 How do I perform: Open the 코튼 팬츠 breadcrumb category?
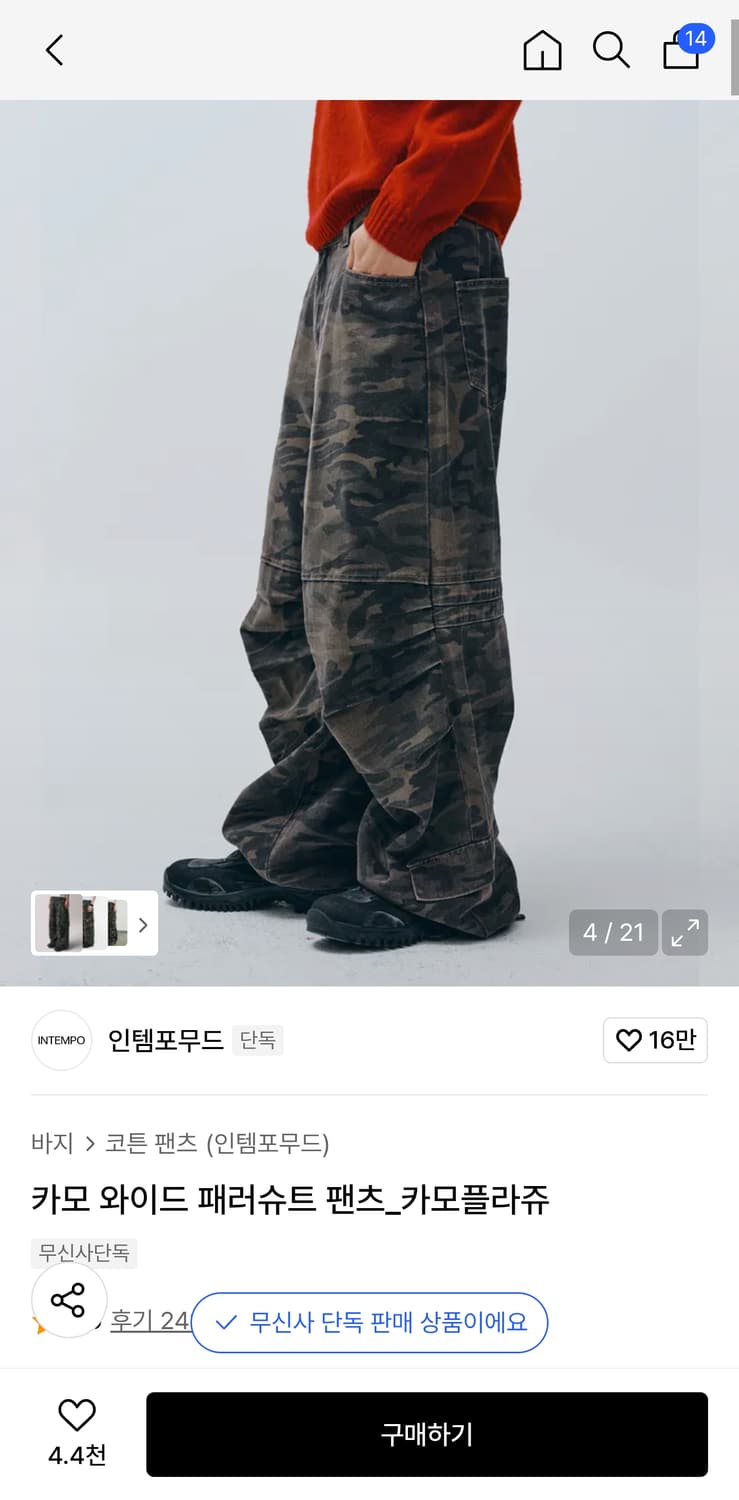(x=148, y=1142)
